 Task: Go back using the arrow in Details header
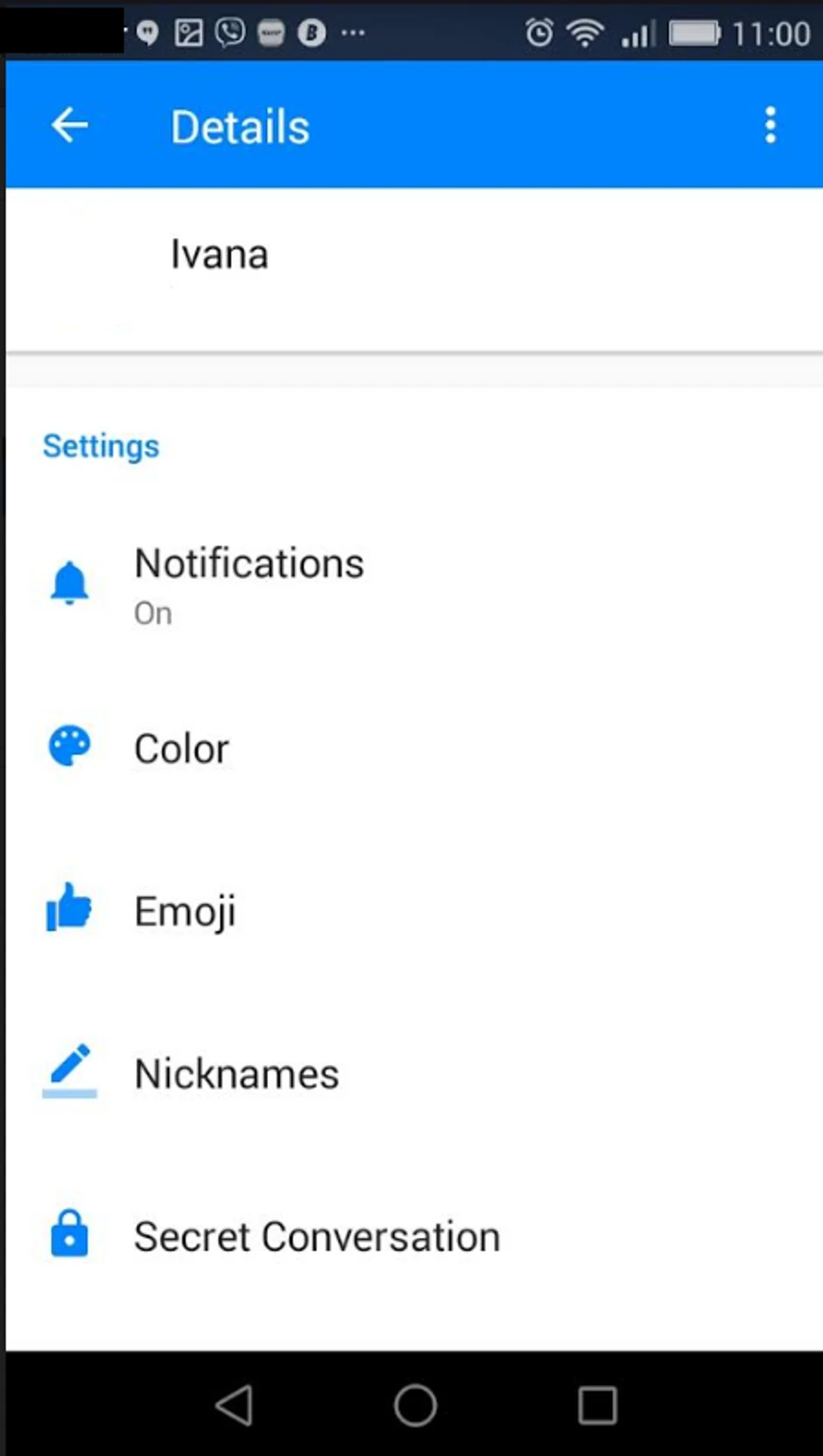[x=69, y=126]
